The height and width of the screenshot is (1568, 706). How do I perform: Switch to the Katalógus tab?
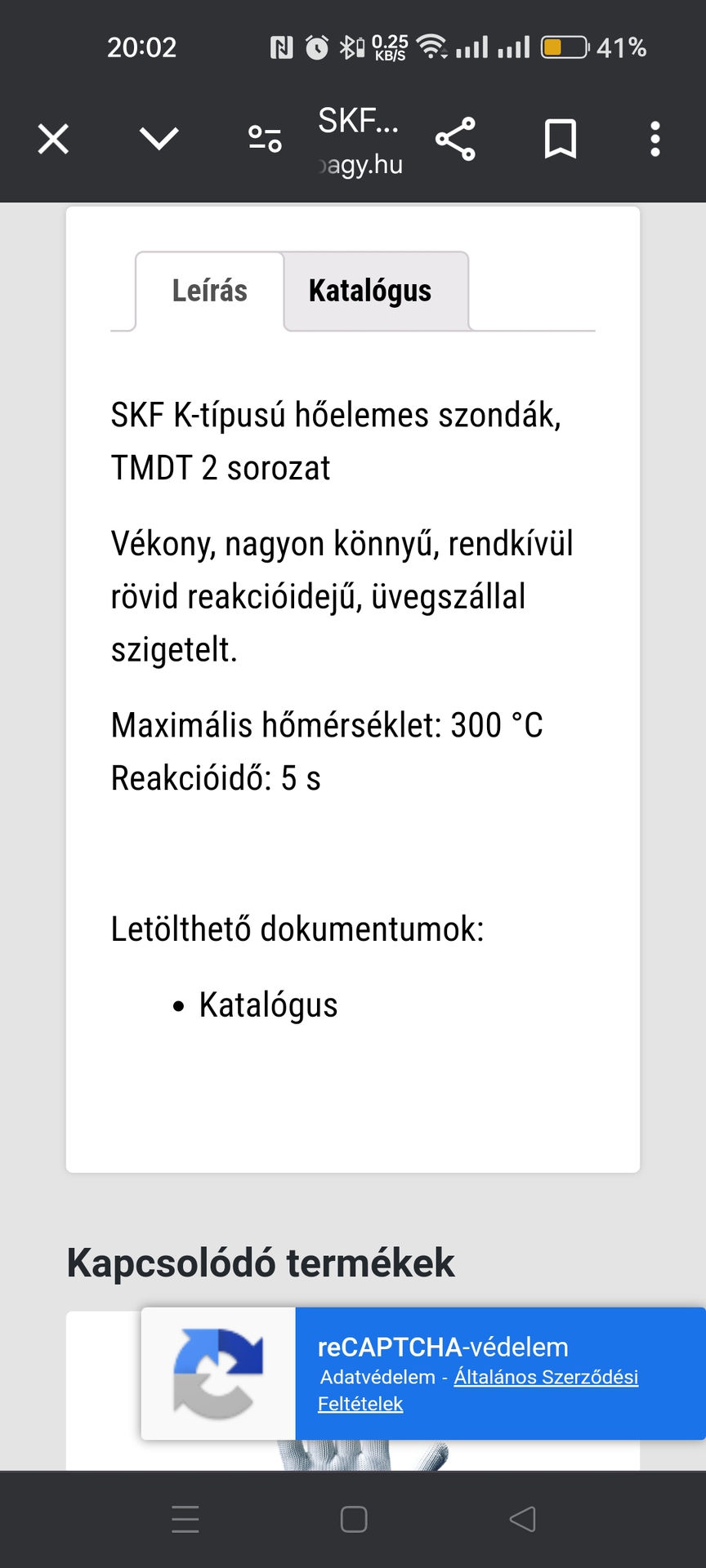click(370, 291)
